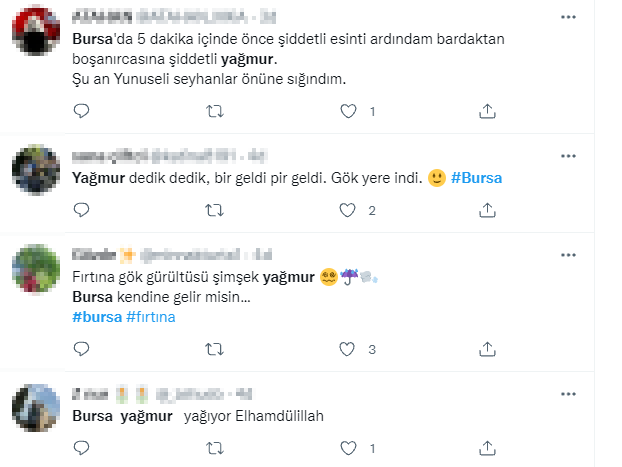
Task: Open more options on Yunuseli seyhanlar tweet
Action: click(569, 18)
